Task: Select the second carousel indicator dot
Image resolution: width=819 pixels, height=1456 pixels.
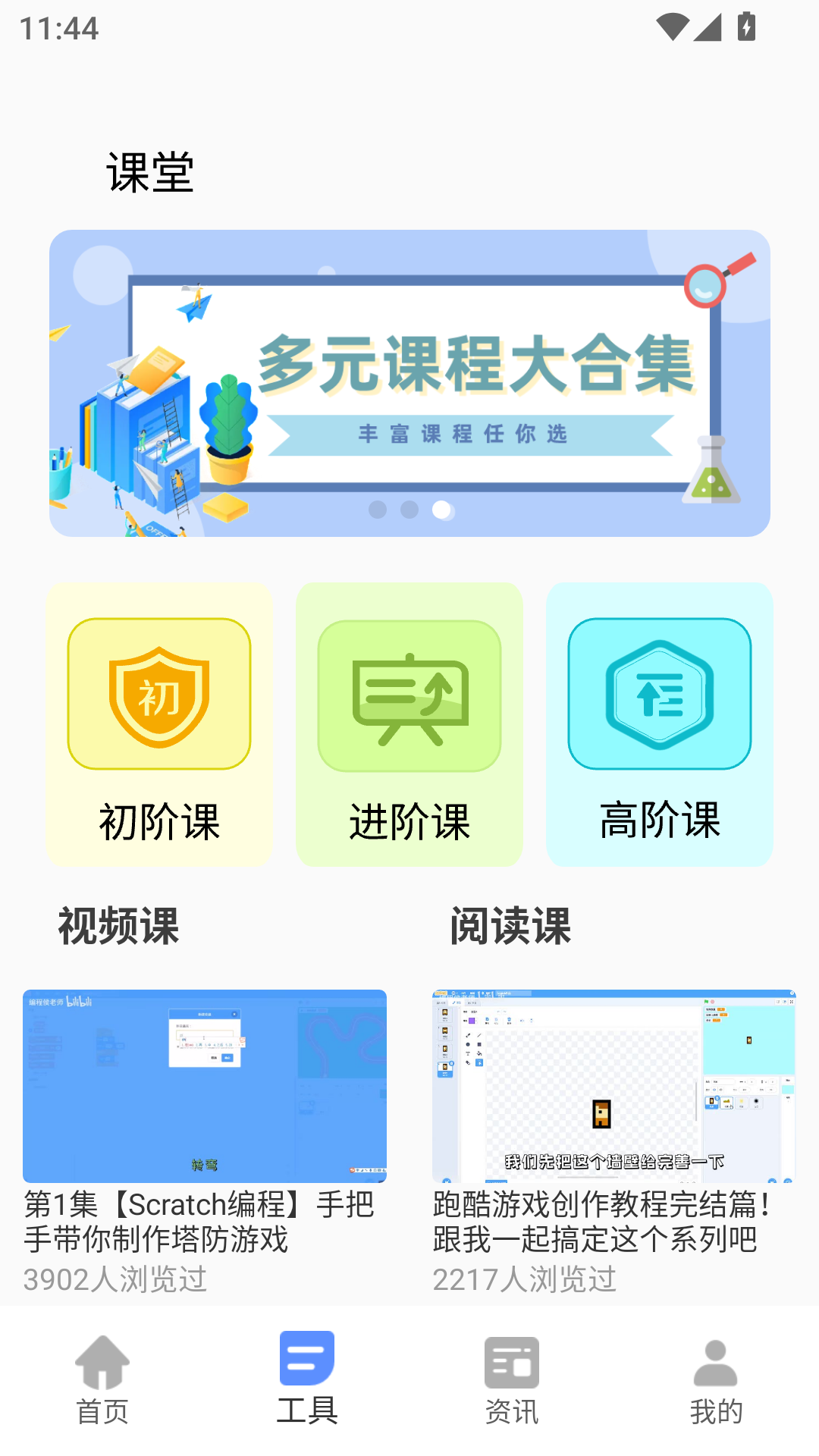Action: coord(409,511)
